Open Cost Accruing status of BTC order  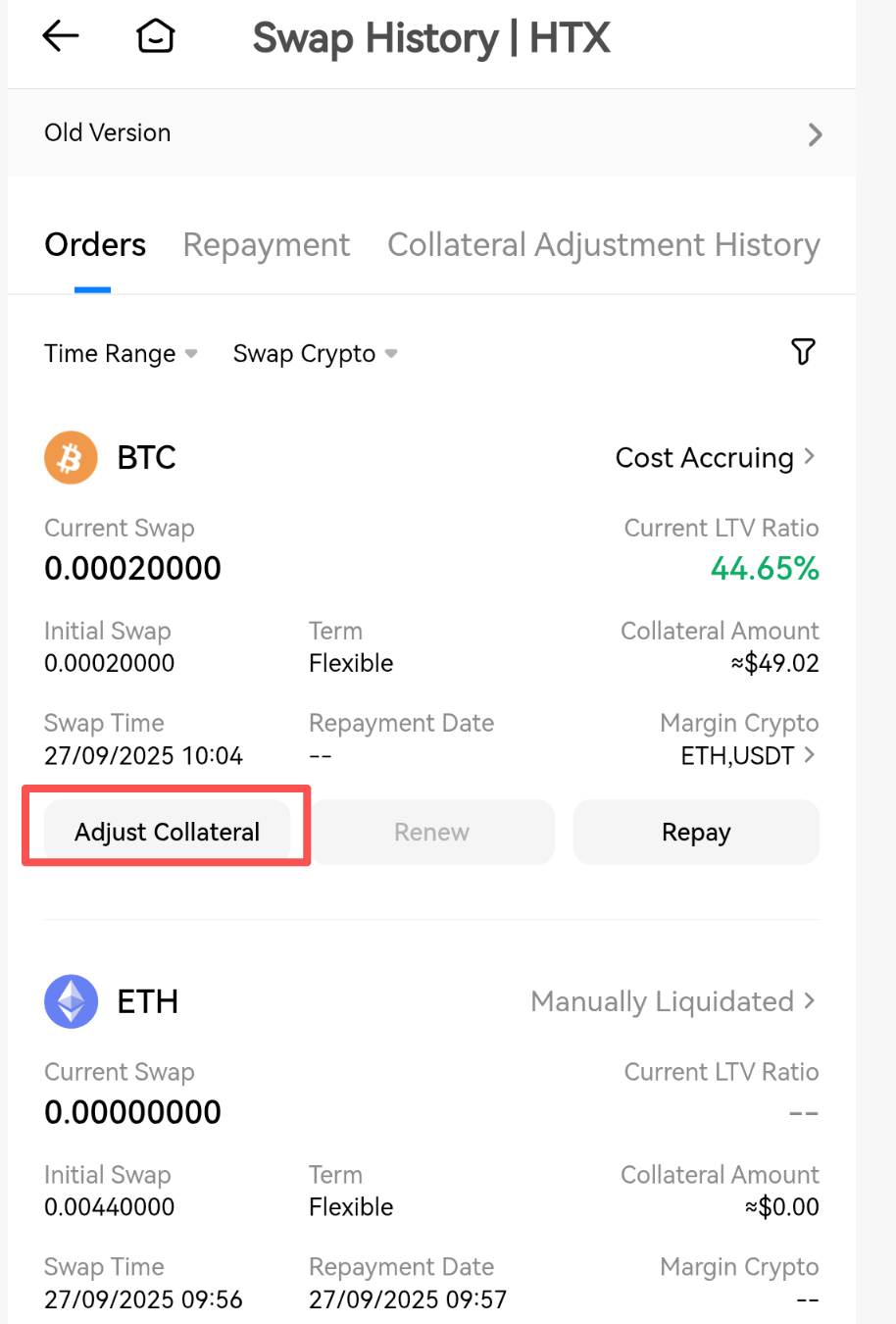715,458
